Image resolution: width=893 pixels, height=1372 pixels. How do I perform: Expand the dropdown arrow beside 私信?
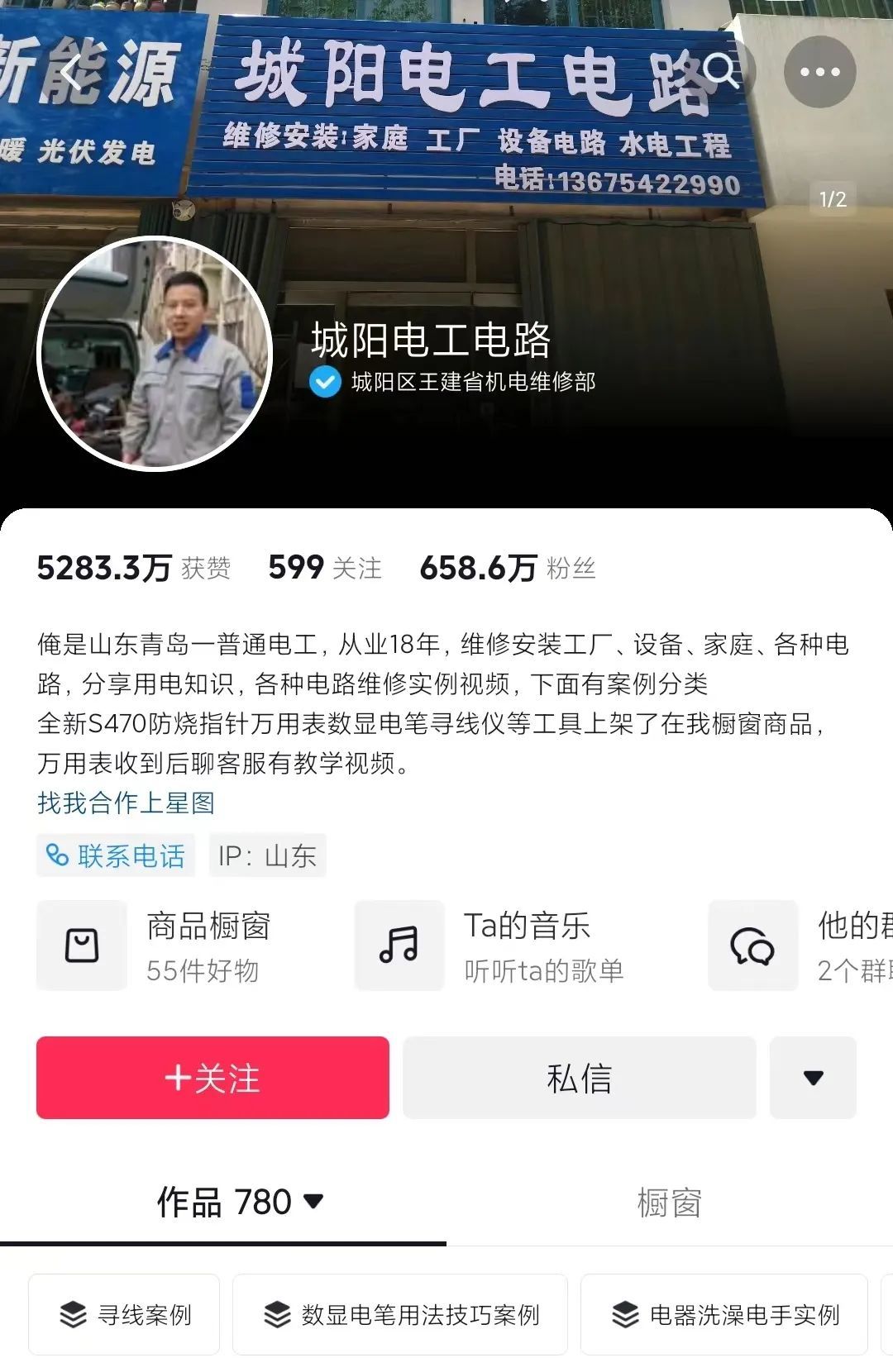813,1078
